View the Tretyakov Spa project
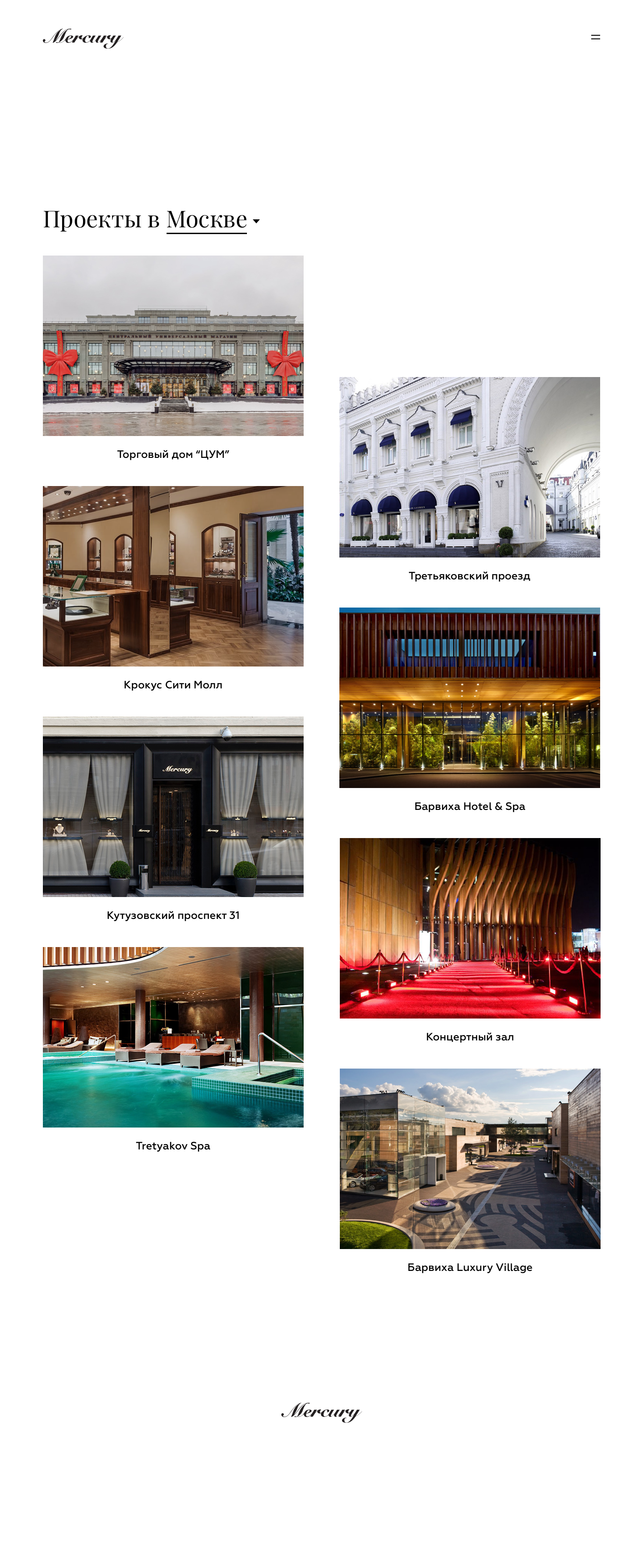643x1568 pixels. coord(173,1036)
